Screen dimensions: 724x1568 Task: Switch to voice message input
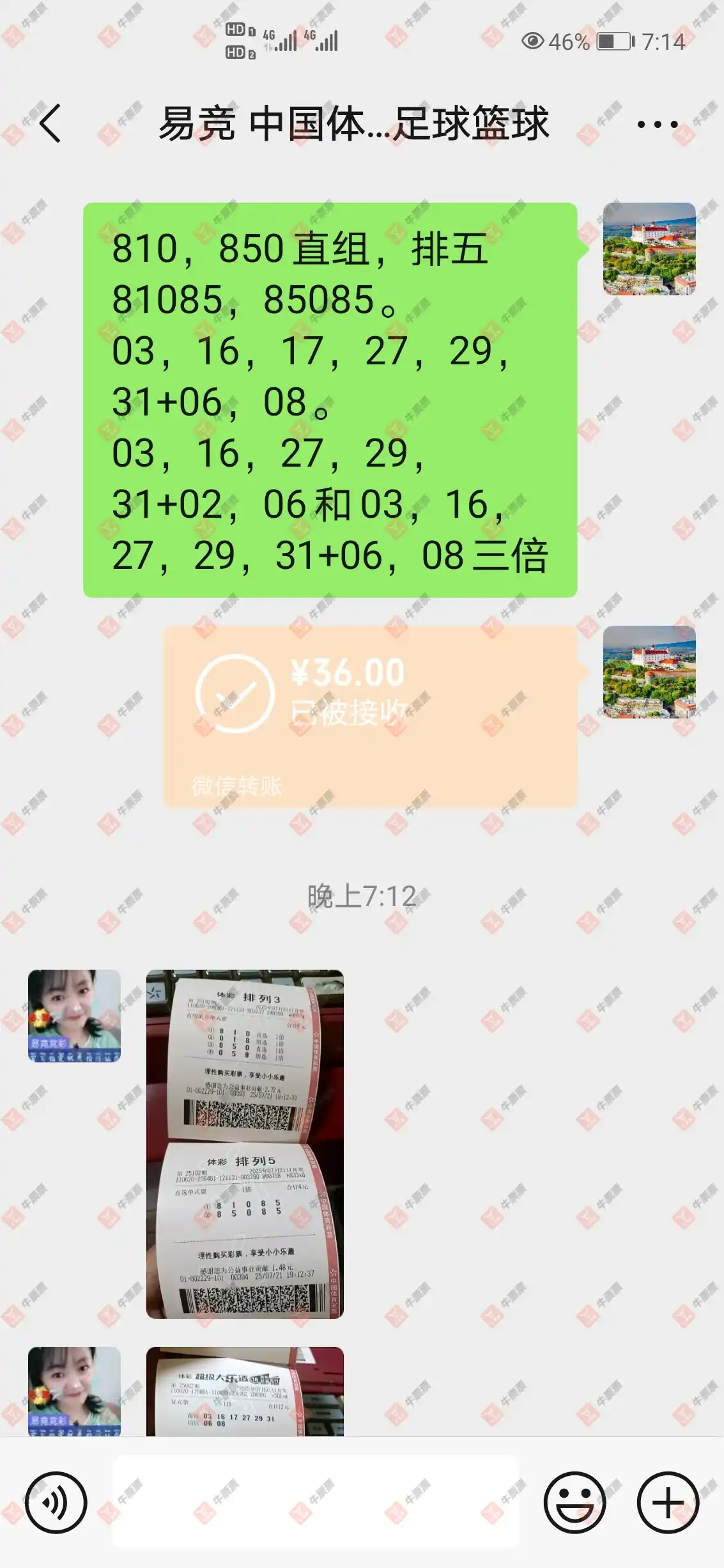56,1502
